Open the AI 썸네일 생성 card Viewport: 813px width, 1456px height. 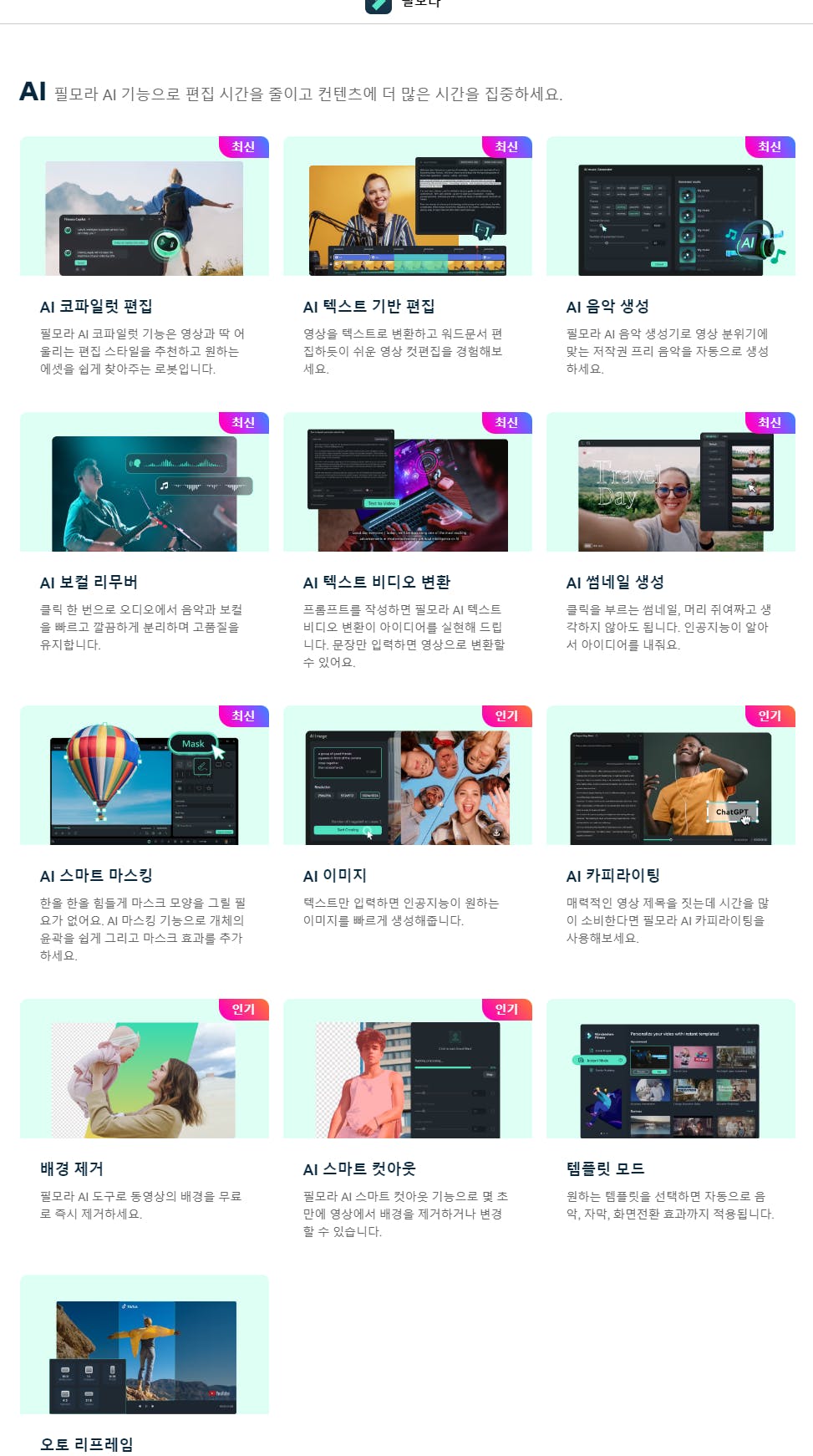(x=615, y=582)
